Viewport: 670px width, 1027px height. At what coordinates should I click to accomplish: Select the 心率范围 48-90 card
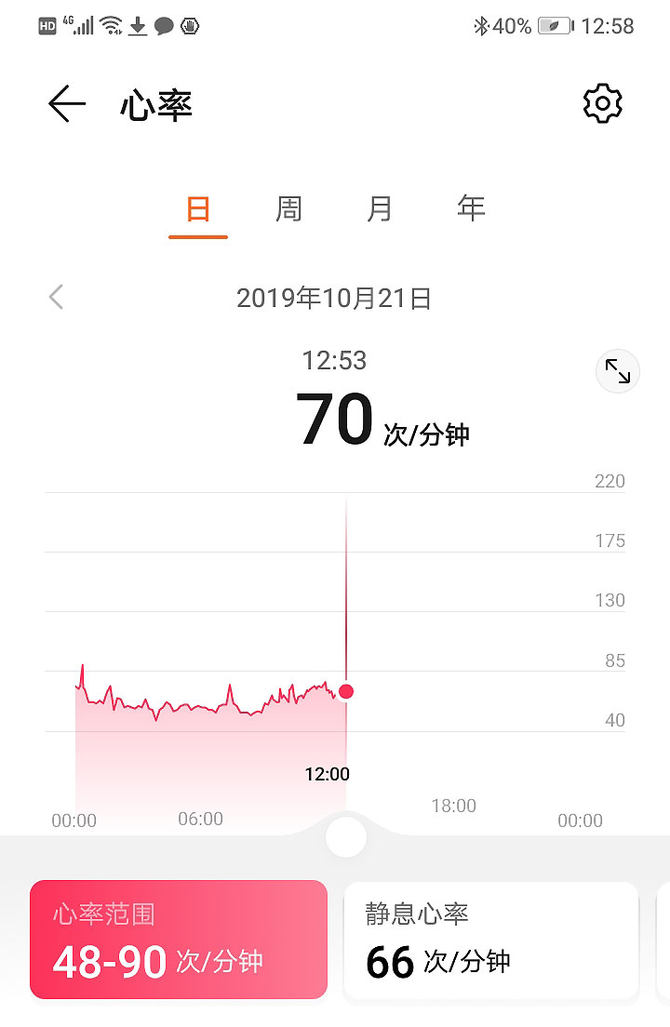coord(179,939)
